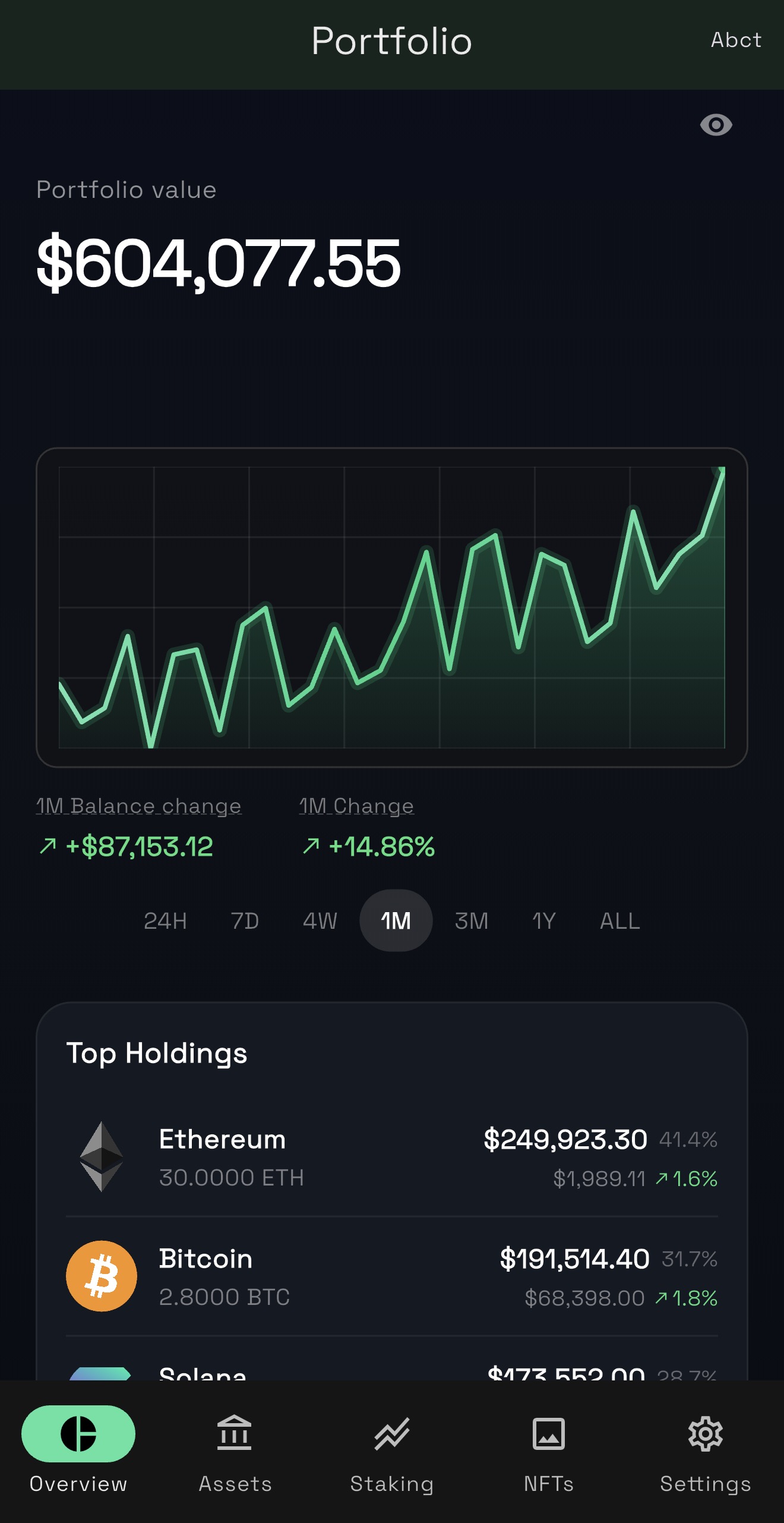The height and width of the screenshot is (1523, 784).
Task: Tap the Staking trending-lines icon
Action: tap(392, 1434)
